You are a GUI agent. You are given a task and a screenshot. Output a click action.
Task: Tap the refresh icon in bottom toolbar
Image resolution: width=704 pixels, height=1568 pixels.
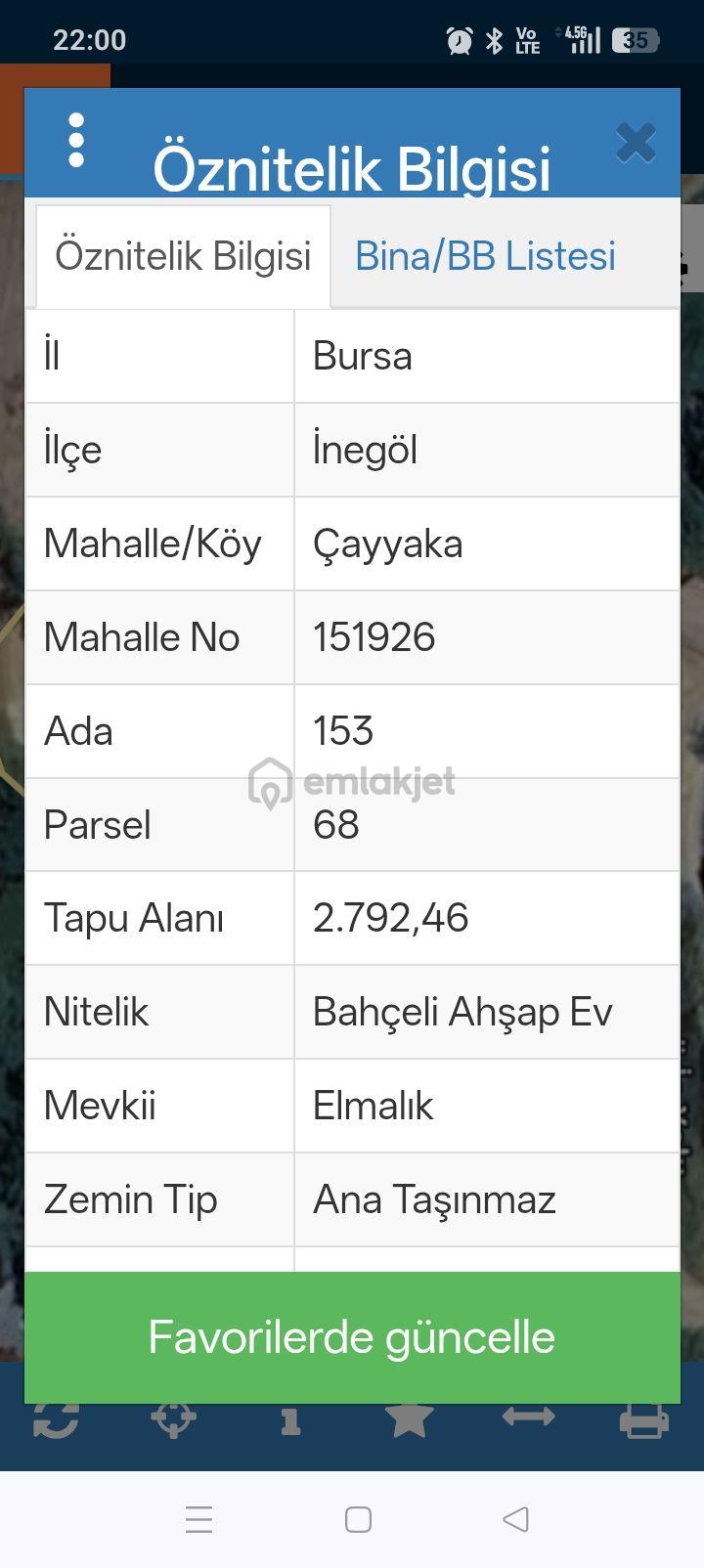(56, 1419)
